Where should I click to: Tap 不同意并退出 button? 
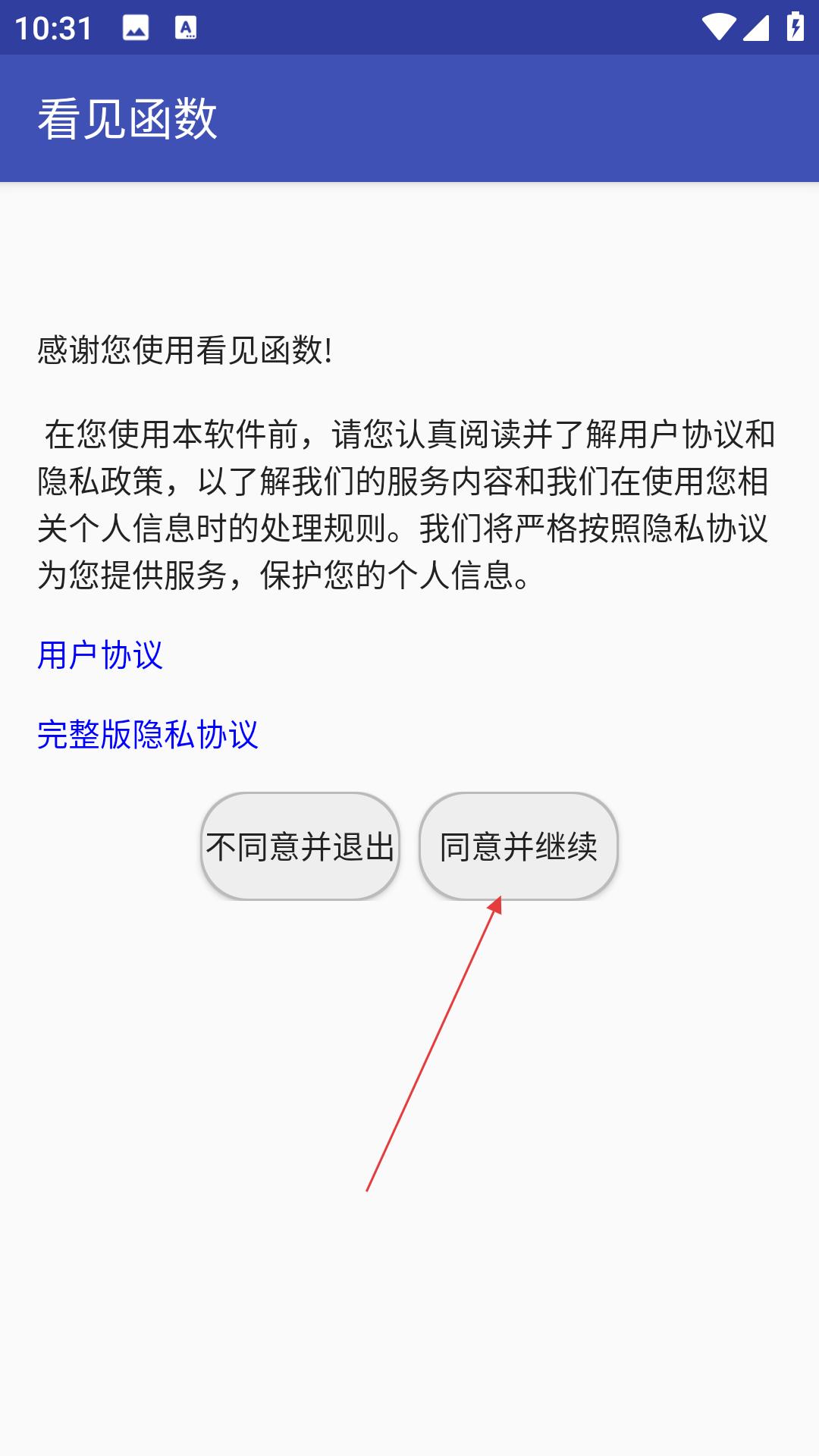(x=300, y=846)
